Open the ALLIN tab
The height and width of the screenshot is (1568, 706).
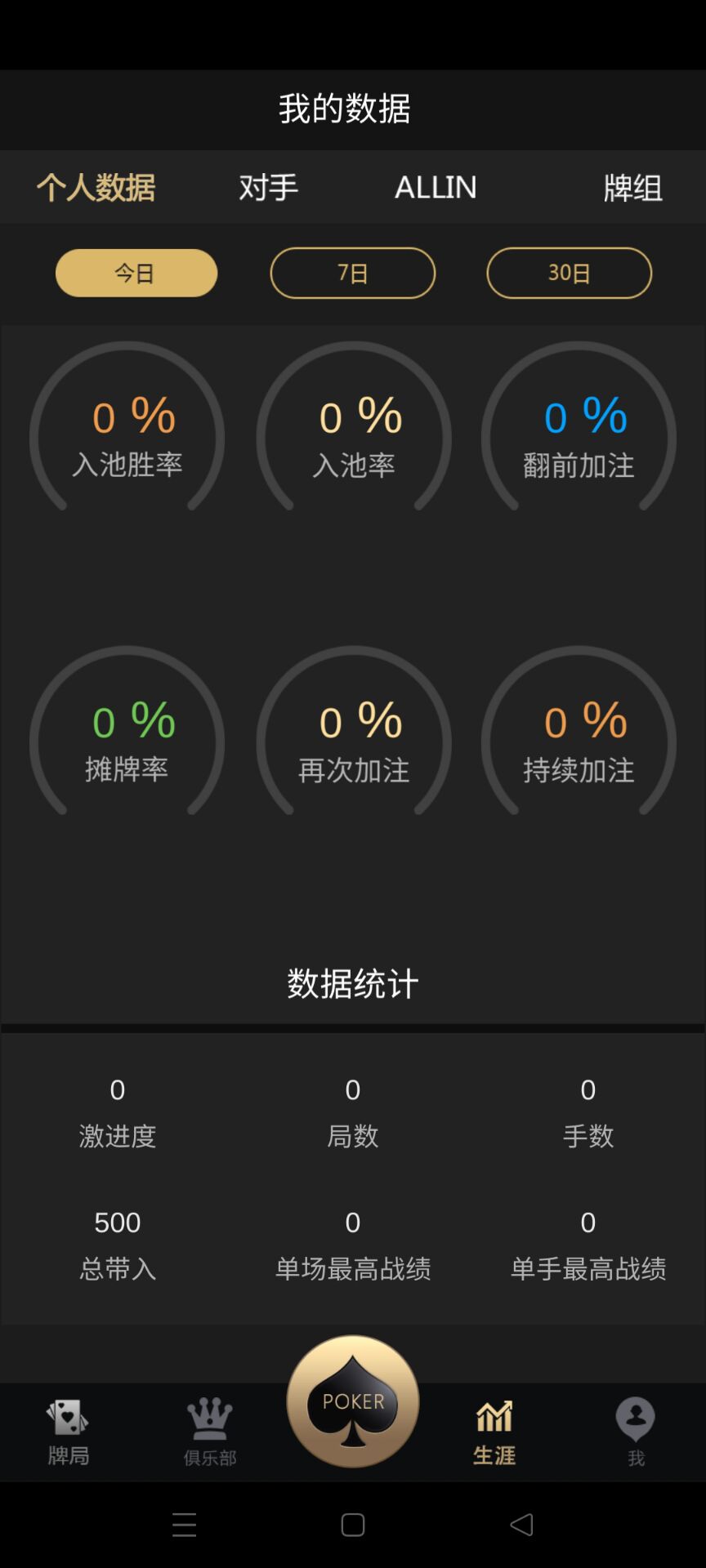[x=436, y=187]
